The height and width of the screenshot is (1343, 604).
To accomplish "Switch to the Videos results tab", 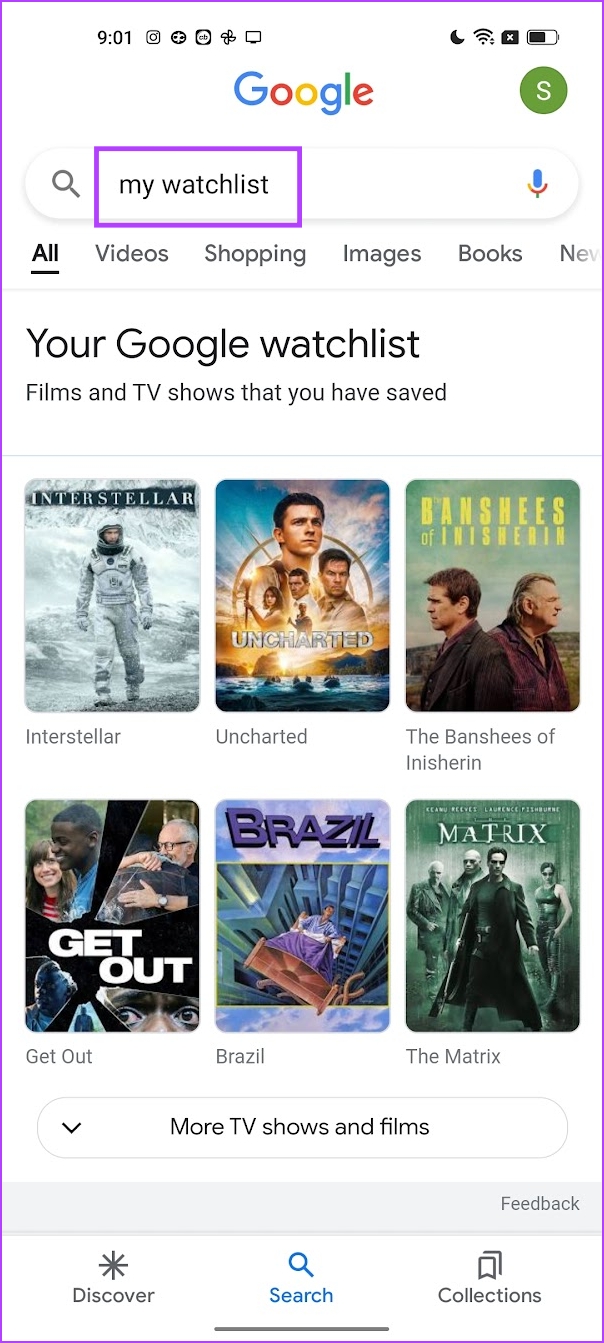I will (x=132, y=254).
